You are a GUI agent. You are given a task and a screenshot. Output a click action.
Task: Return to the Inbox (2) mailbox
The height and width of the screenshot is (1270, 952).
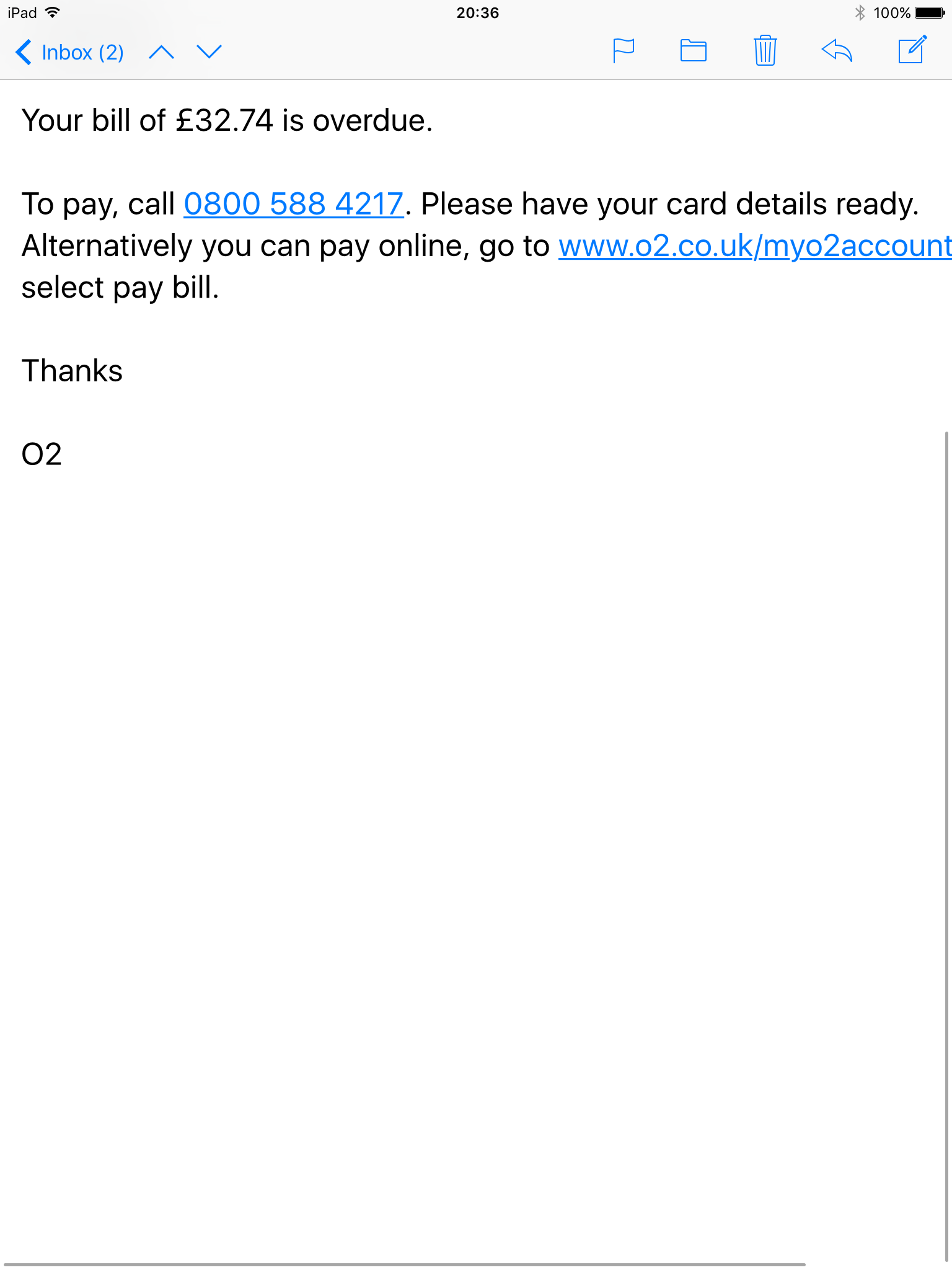(x=82, y=52)
